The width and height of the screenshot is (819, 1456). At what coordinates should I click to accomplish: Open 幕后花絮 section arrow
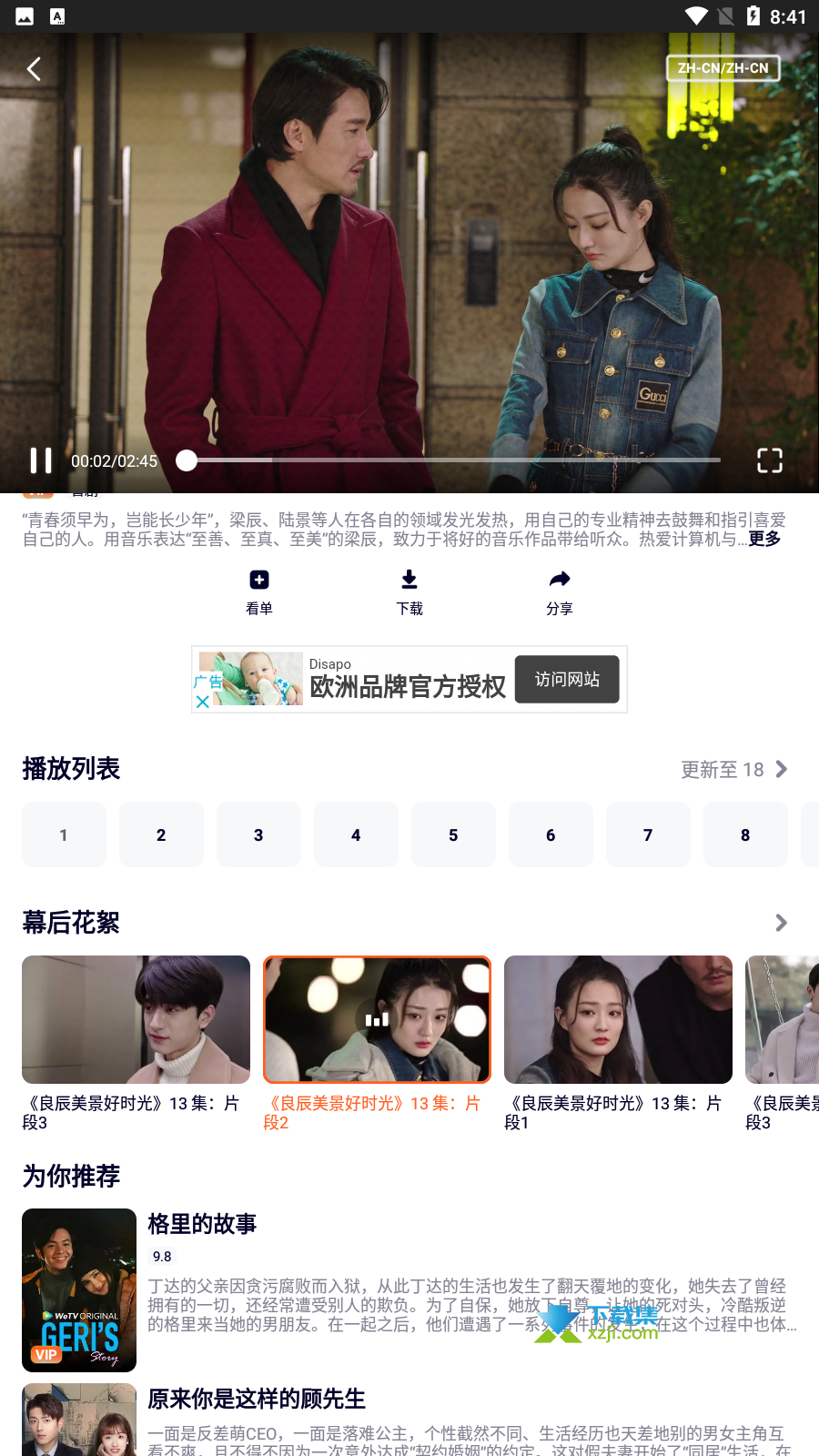coord(781,923)
